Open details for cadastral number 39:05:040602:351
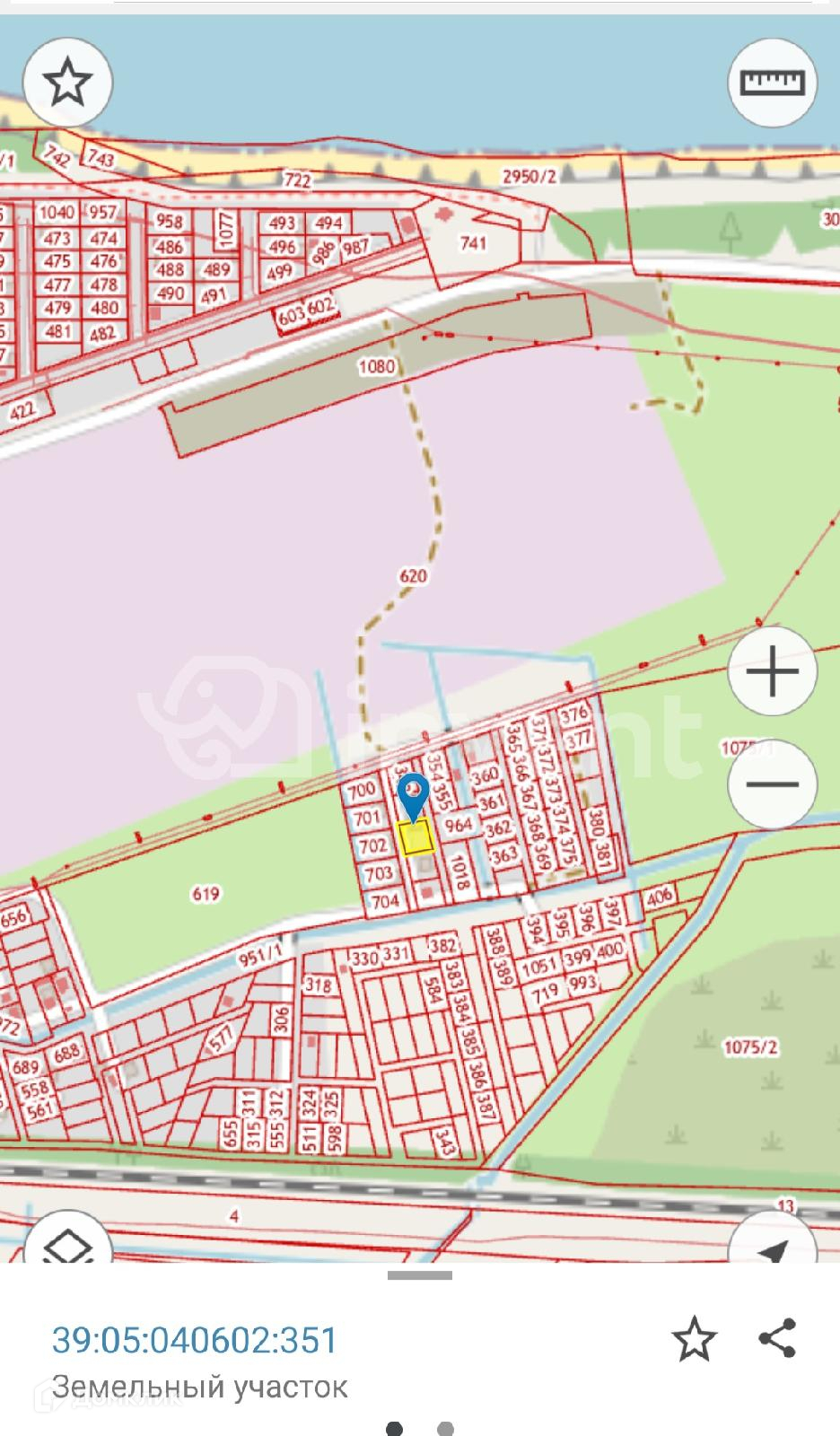The image size is (840, 1436). (x=195, y=1340)
